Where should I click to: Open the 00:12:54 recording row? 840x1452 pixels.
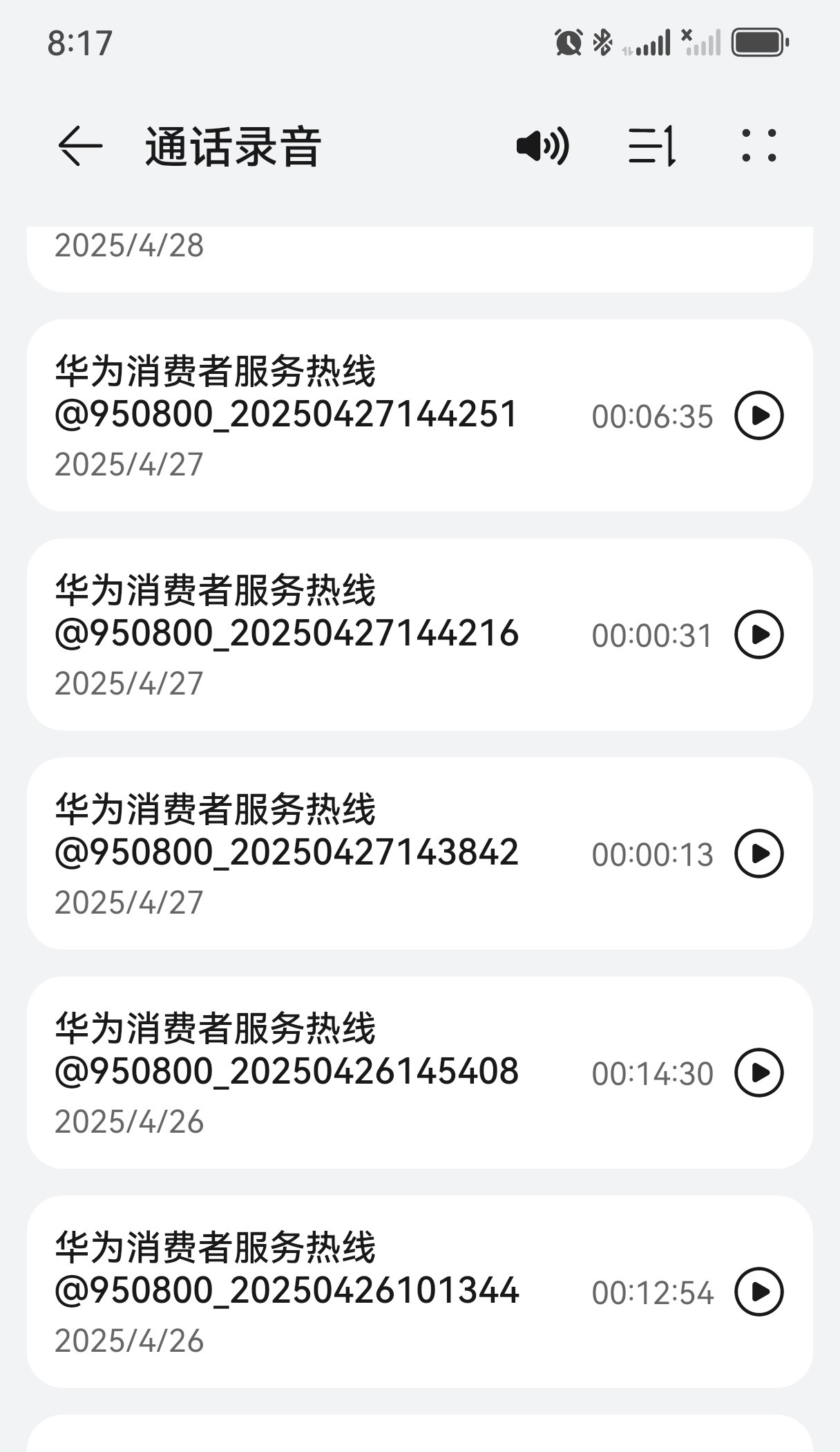click(420, 1292)
